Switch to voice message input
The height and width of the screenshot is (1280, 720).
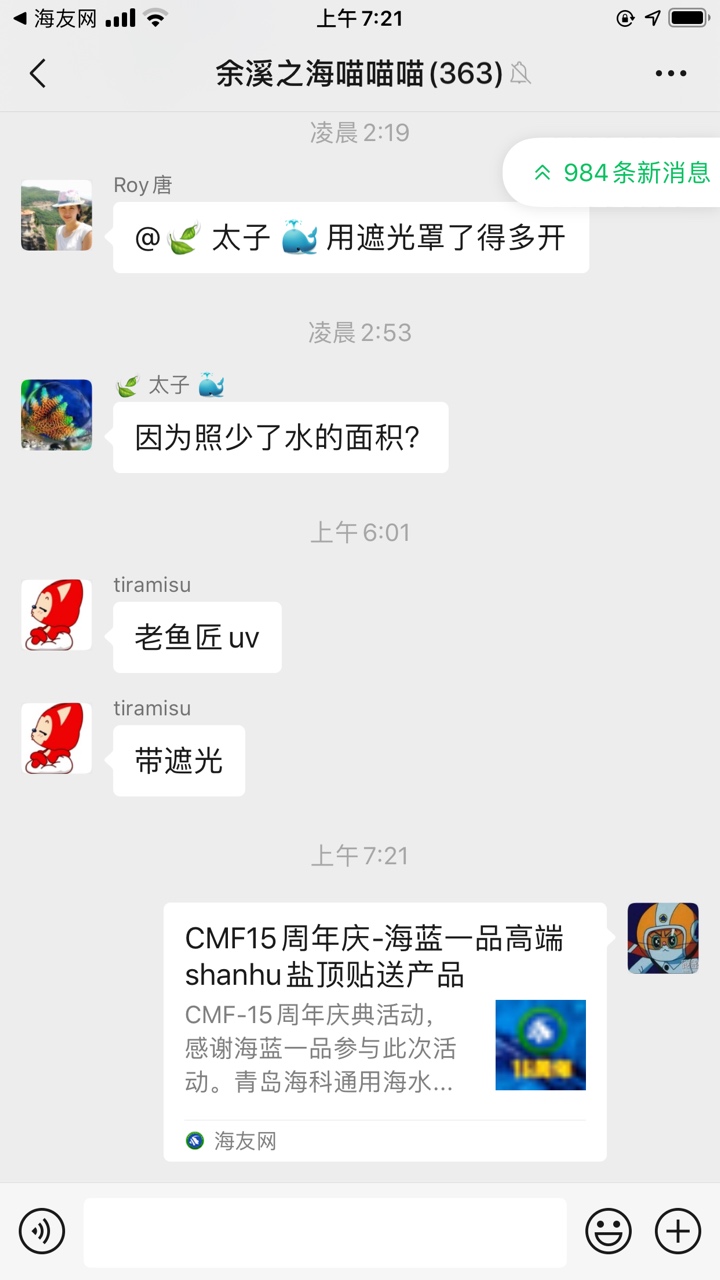tap(42, 1231)
